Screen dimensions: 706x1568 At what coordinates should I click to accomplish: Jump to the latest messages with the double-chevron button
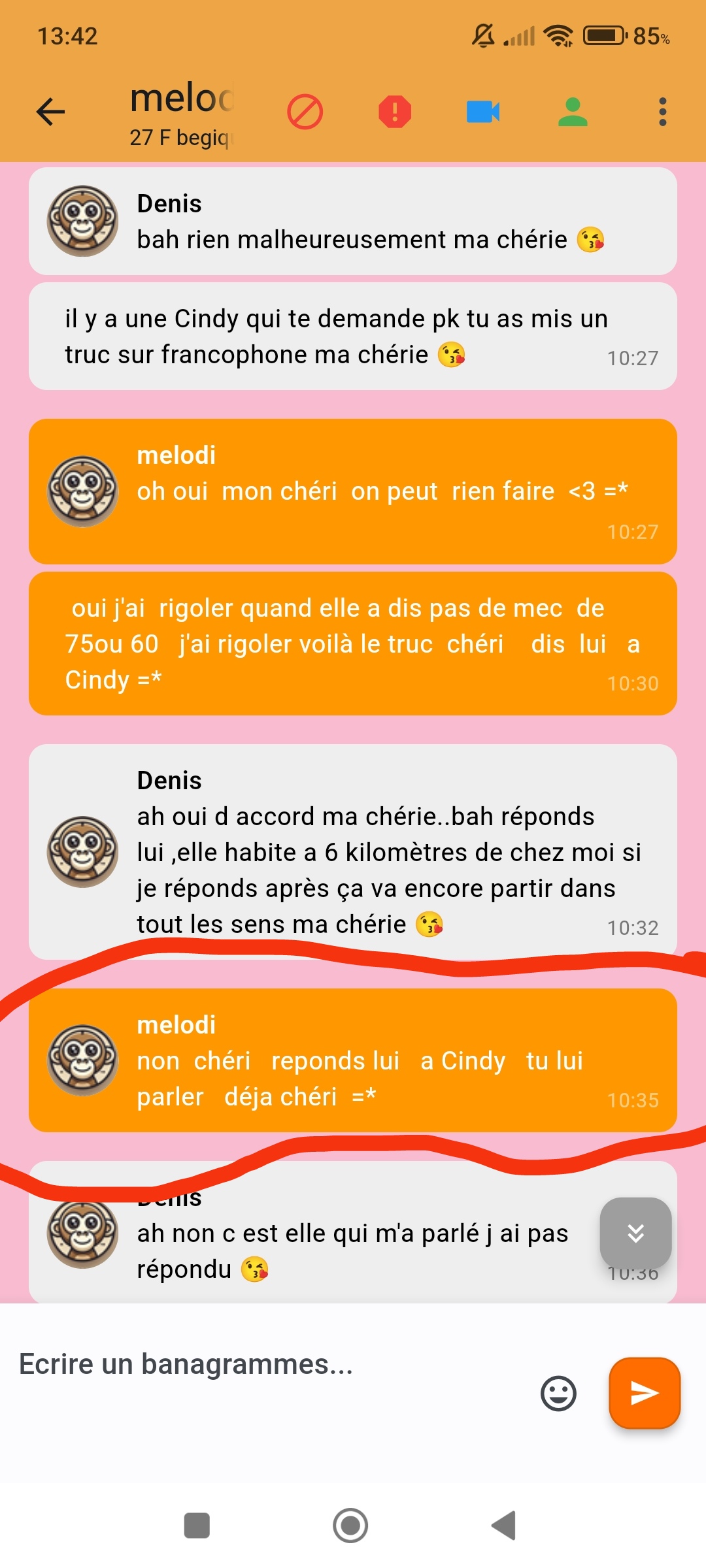pos(635,1233)
